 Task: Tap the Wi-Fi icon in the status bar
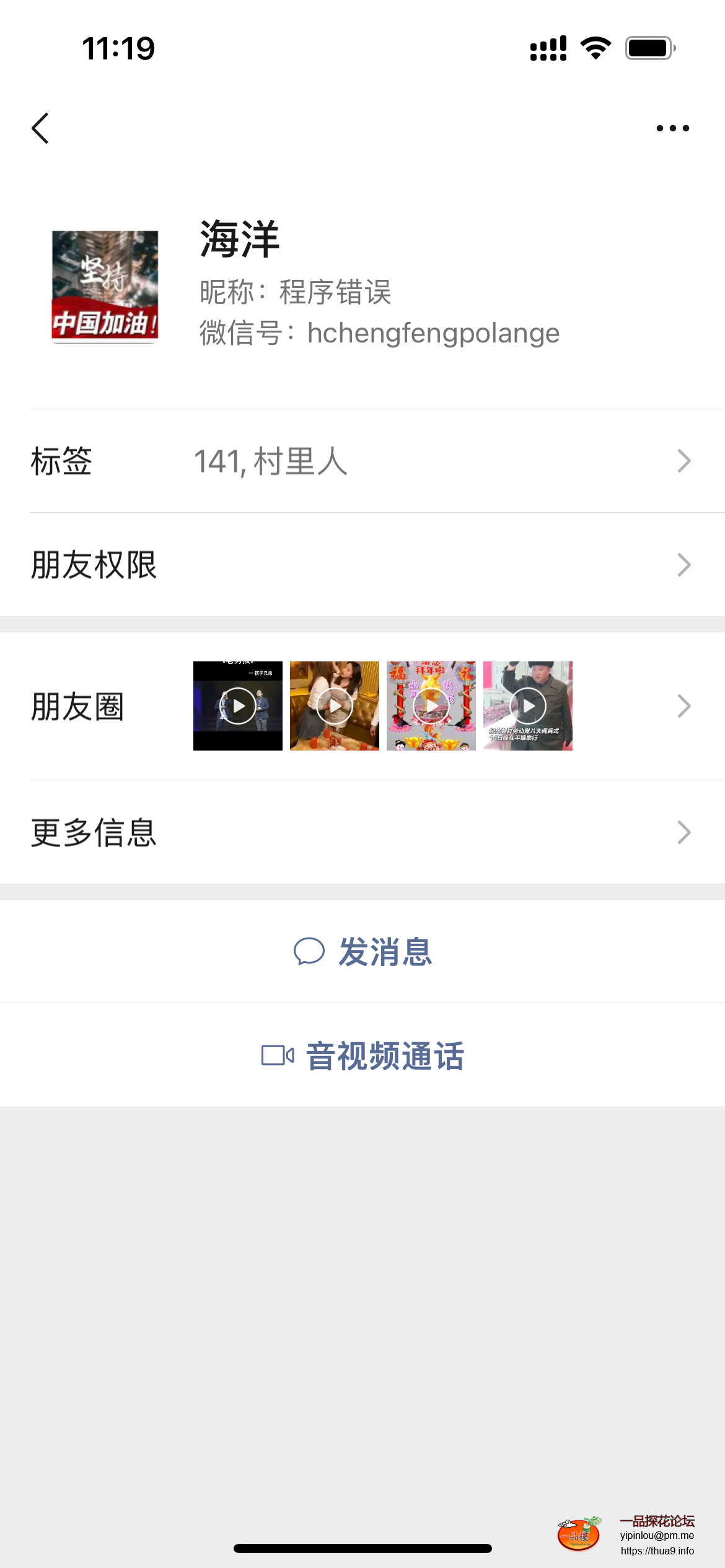[x=595, y=48]
